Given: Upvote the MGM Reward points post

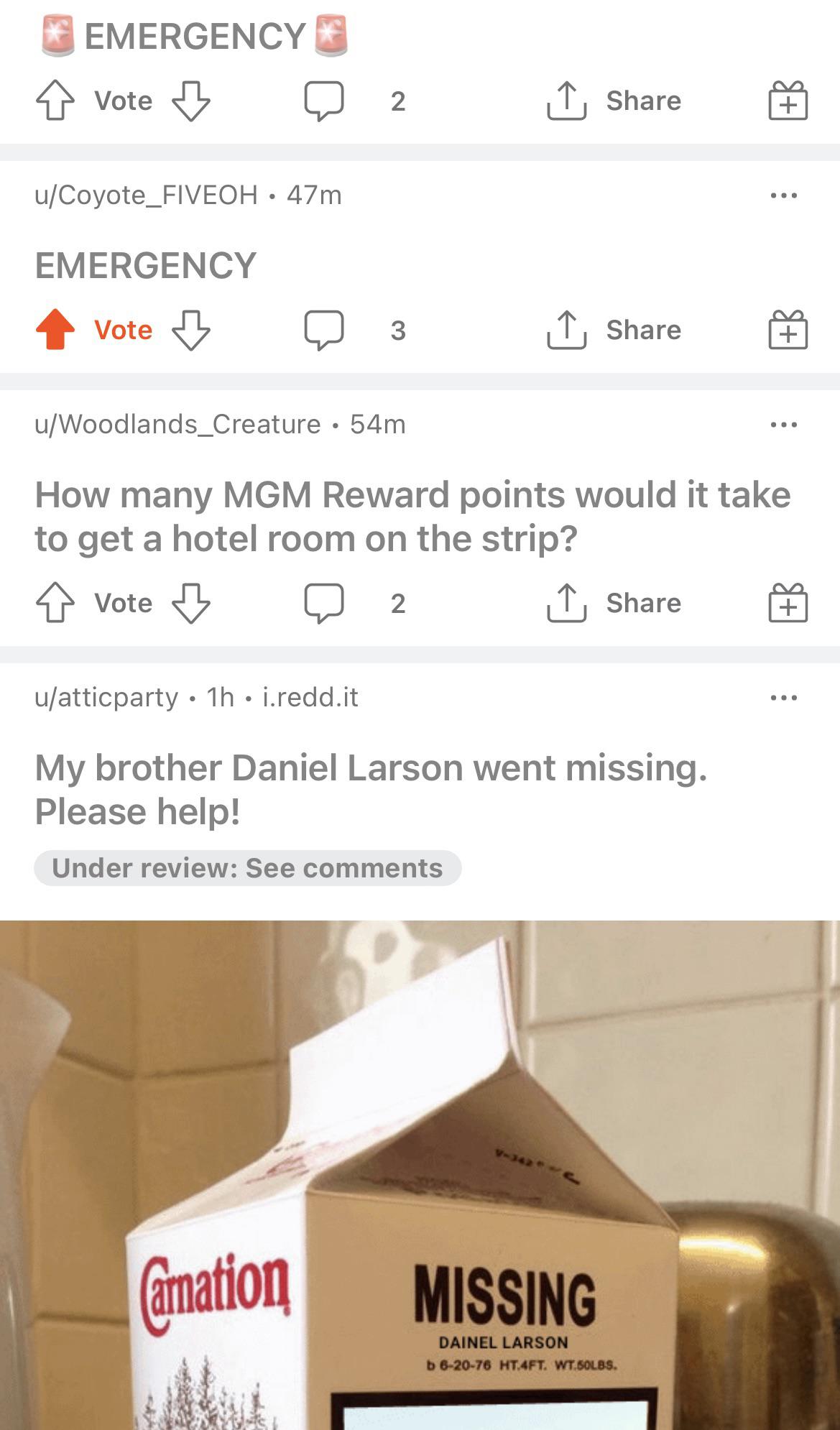Looking at the screenshot, I should (x=55, y=603).
